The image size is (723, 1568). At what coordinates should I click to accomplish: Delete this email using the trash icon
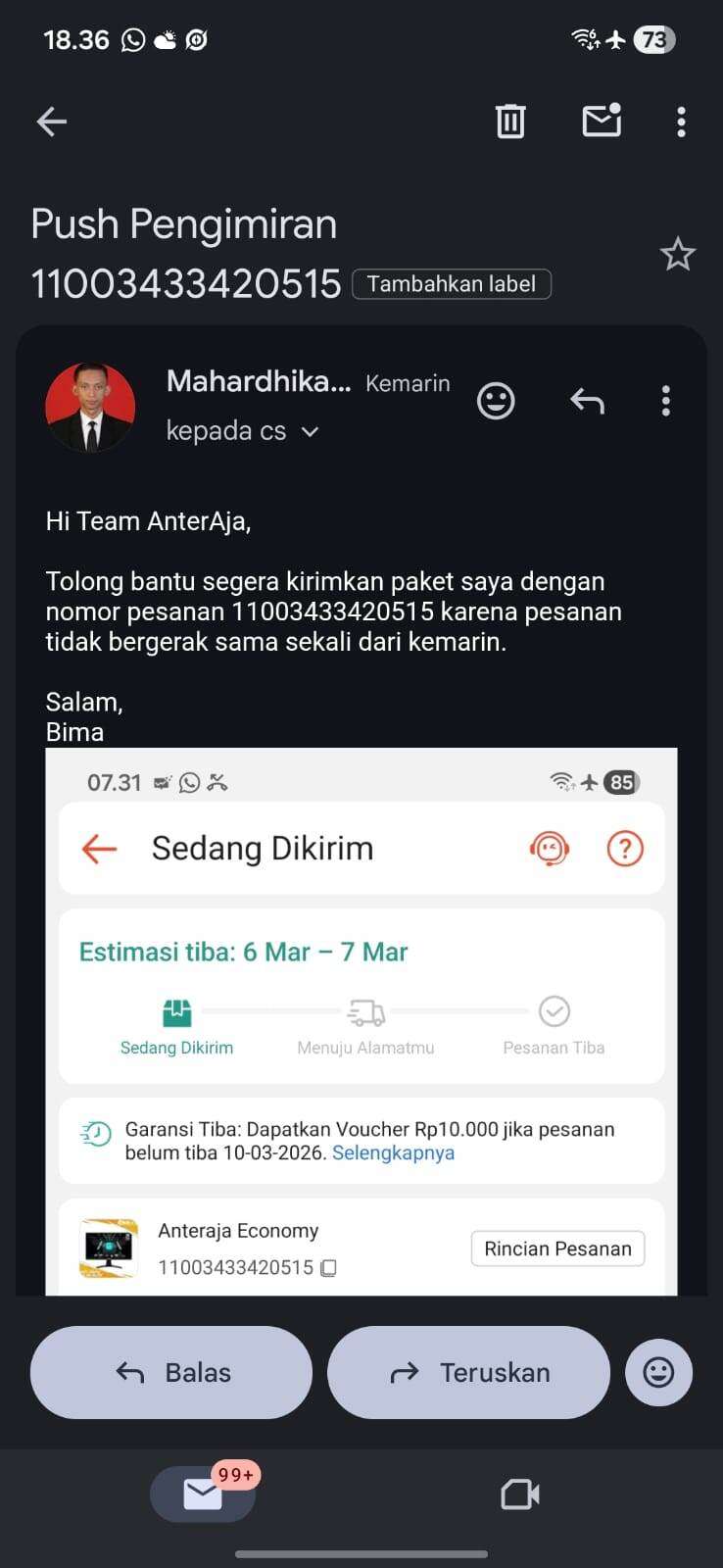[x=509, y=121]
